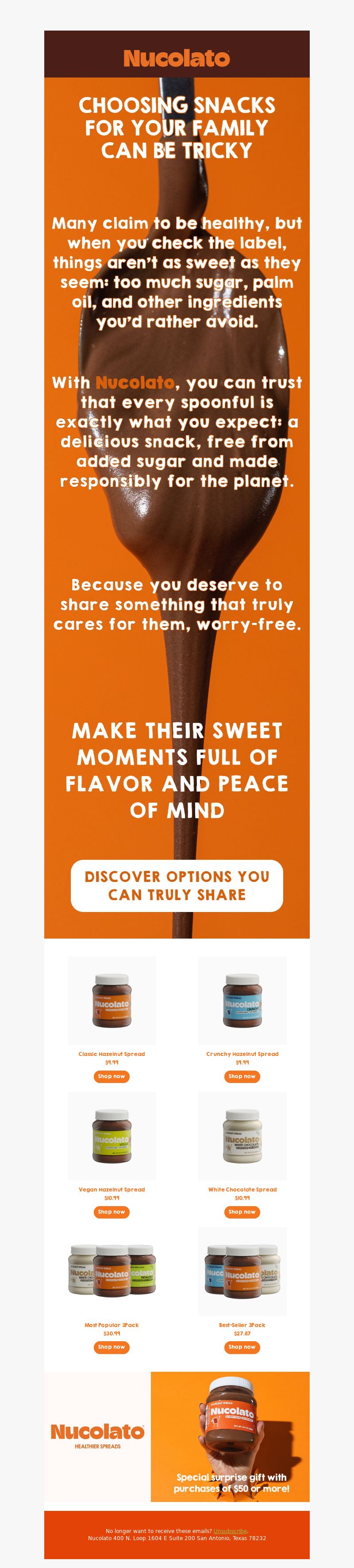
Task: Open the Best-Seller 3Pack image
Action: click(x=242, y=1271)
